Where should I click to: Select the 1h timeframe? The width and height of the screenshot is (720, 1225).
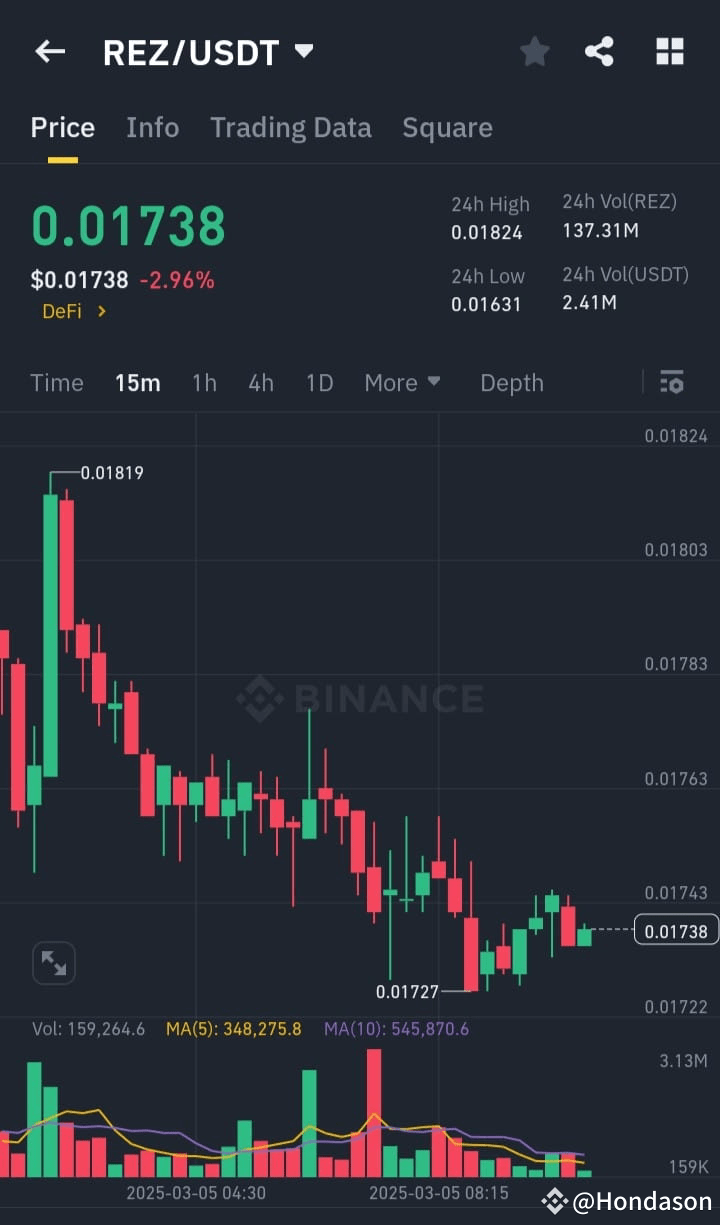click(204, 382)
